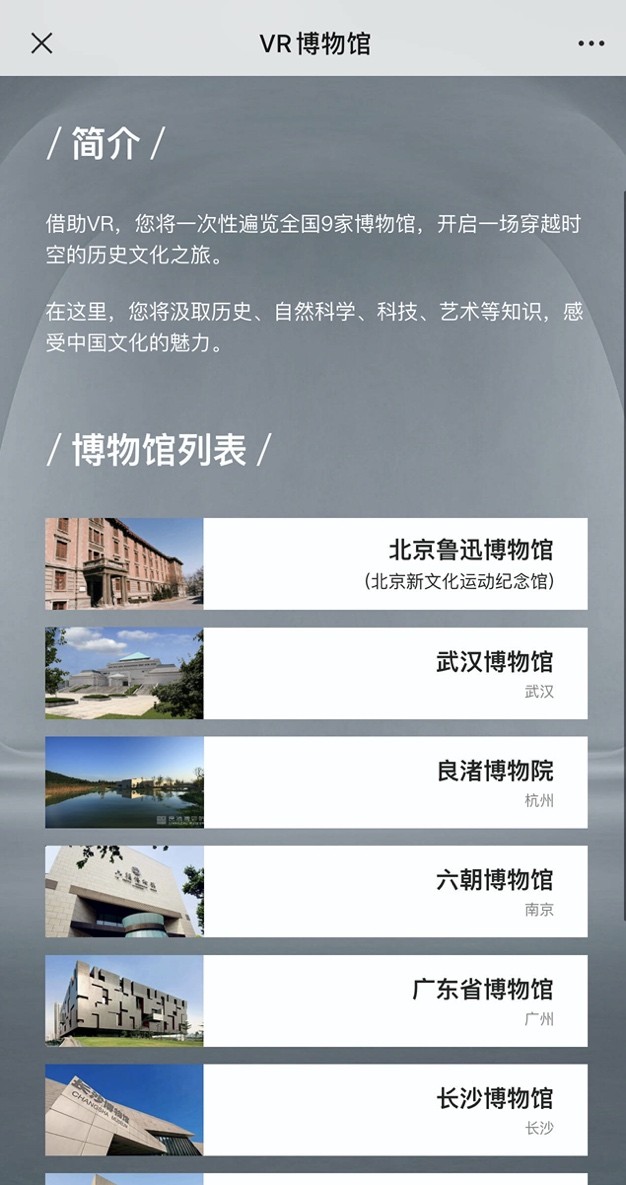Enter the 广东省博物馆 card
Viewport: 626px width, 1185px height.
[x=316, y=1000]
